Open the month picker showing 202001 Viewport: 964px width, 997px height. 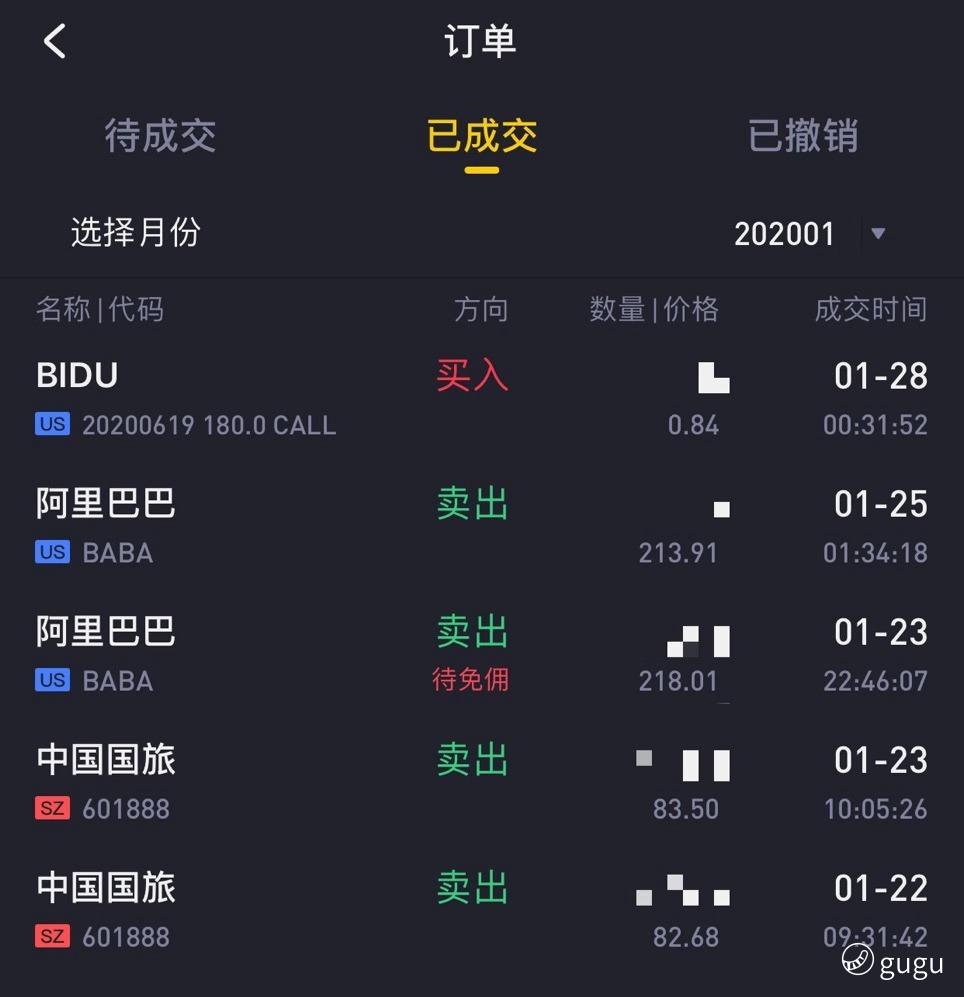tap(808, 234)
